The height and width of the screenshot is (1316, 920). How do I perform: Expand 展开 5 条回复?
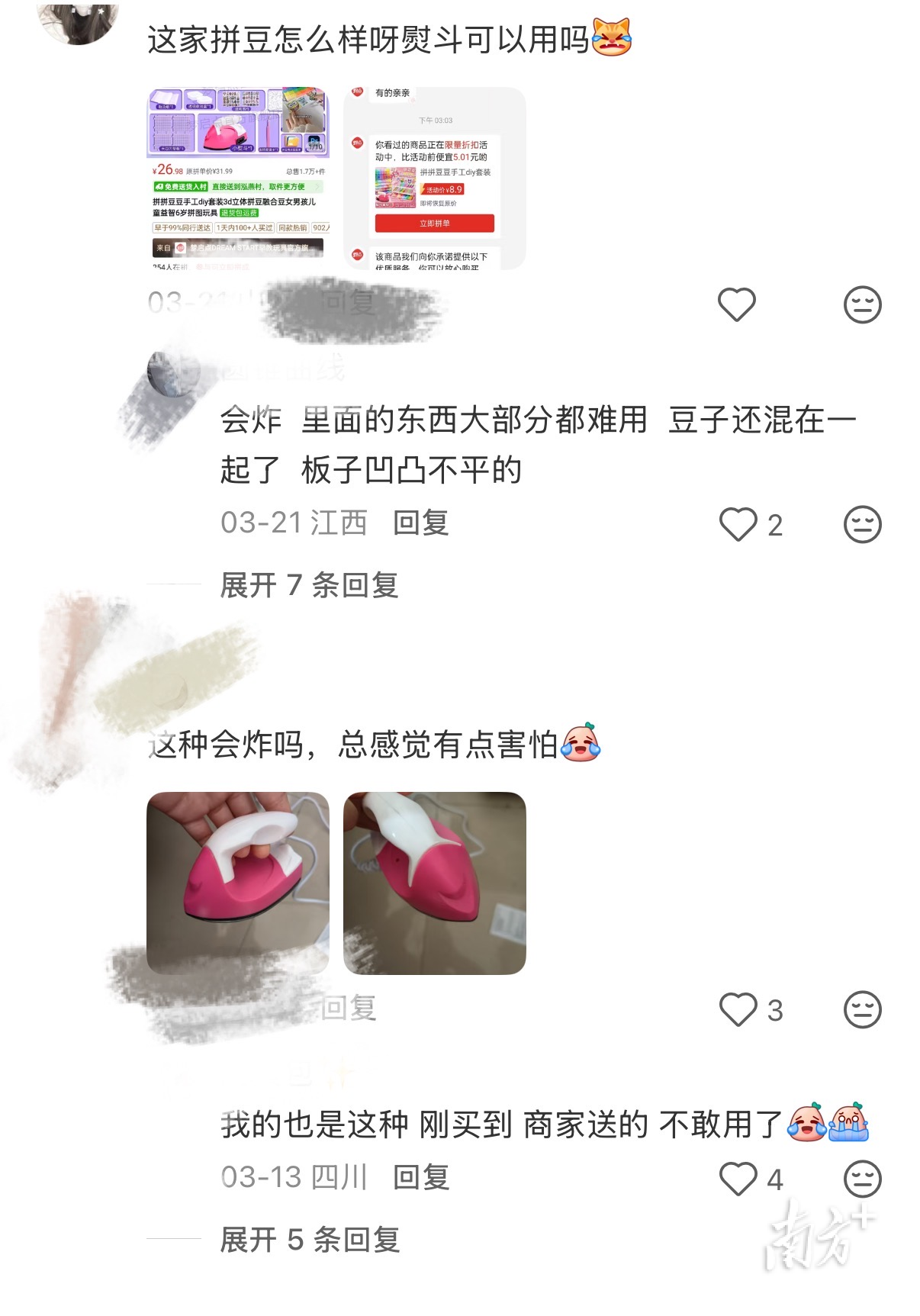click(310, 1240)
